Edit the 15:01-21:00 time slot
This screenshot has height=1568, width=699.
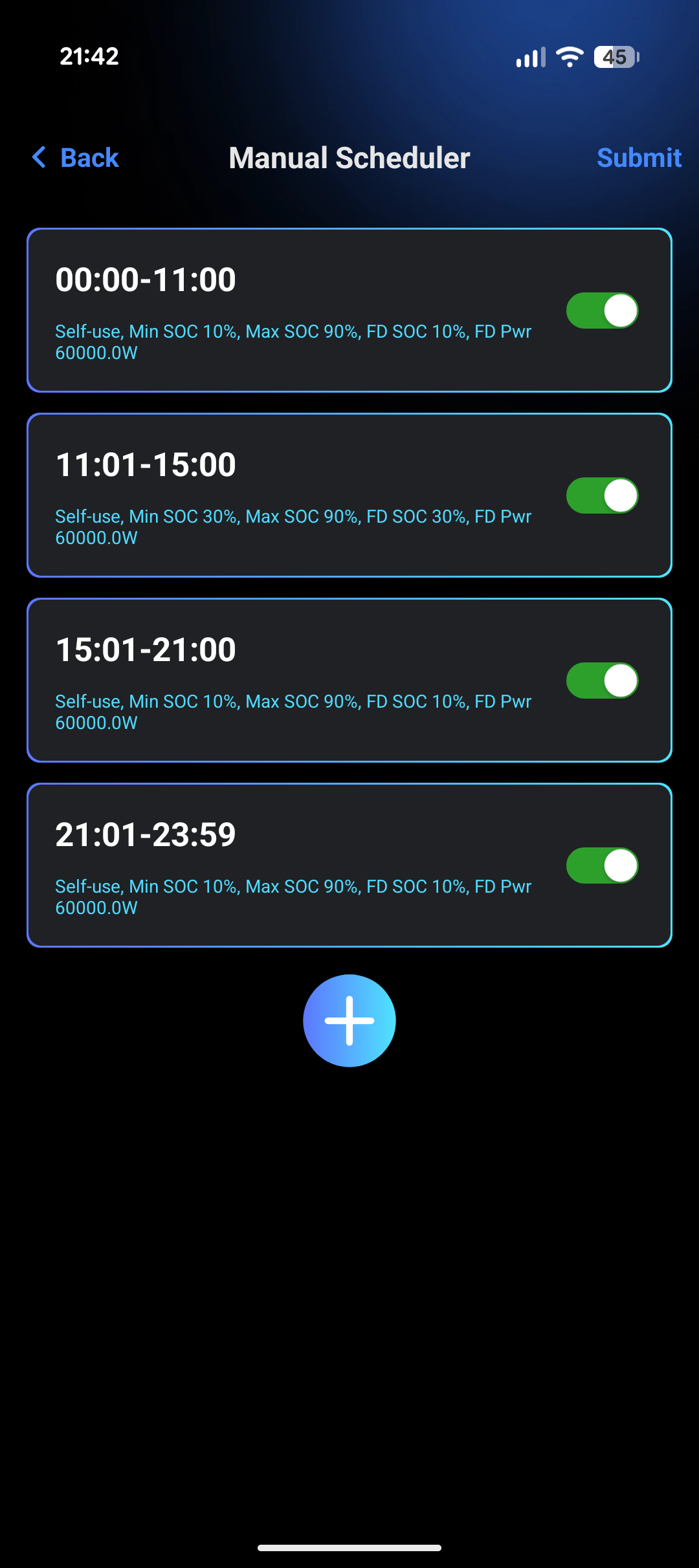pyautogui.click(x=291, y=681)
